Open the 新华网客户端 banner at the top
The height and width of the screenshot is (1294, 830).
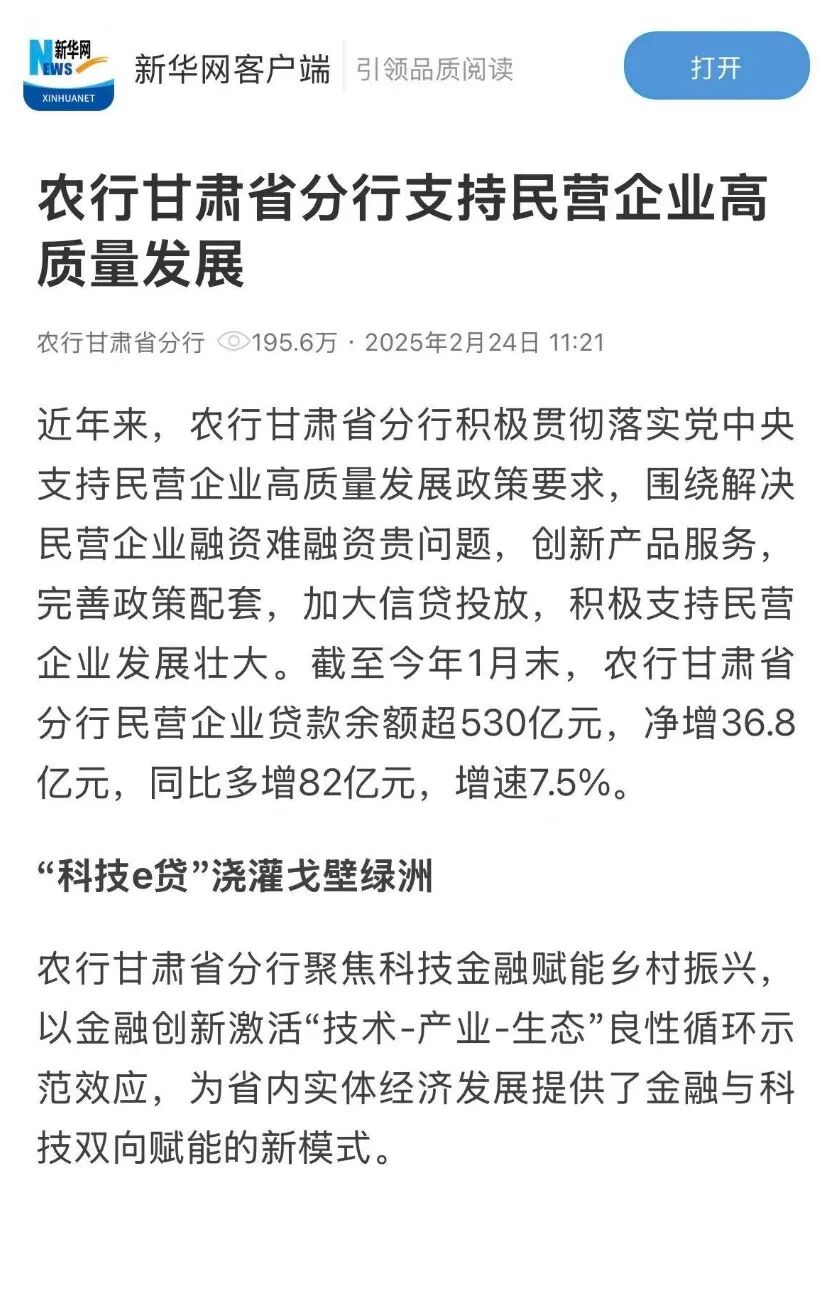pos(232,68)
